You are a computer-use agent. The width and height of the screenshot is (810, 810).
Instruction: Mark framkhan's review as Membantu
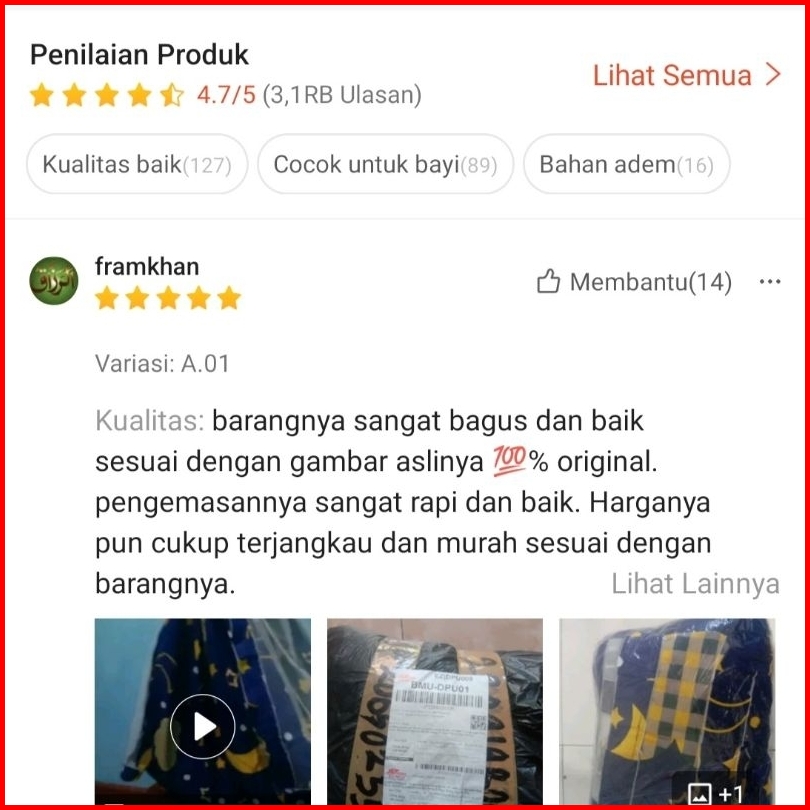[634, 283]
